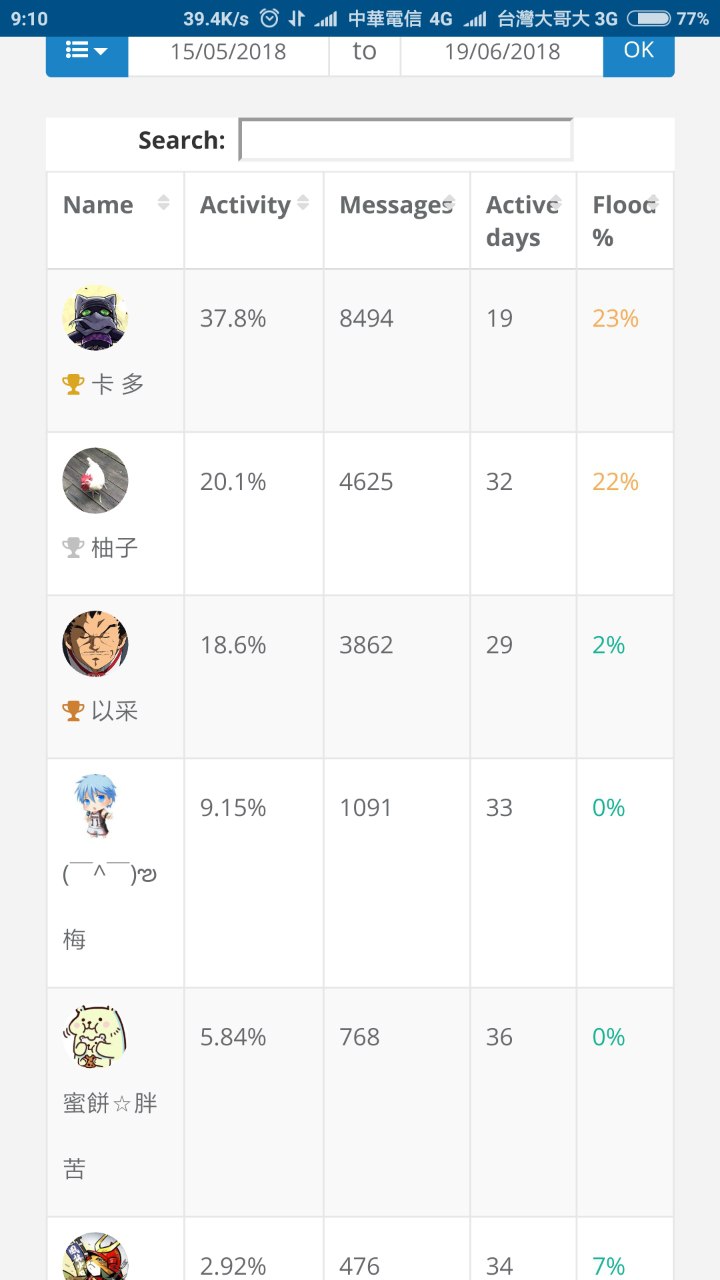Sort table by Flood % column
Screen dimensions: 720x1280
625,220
